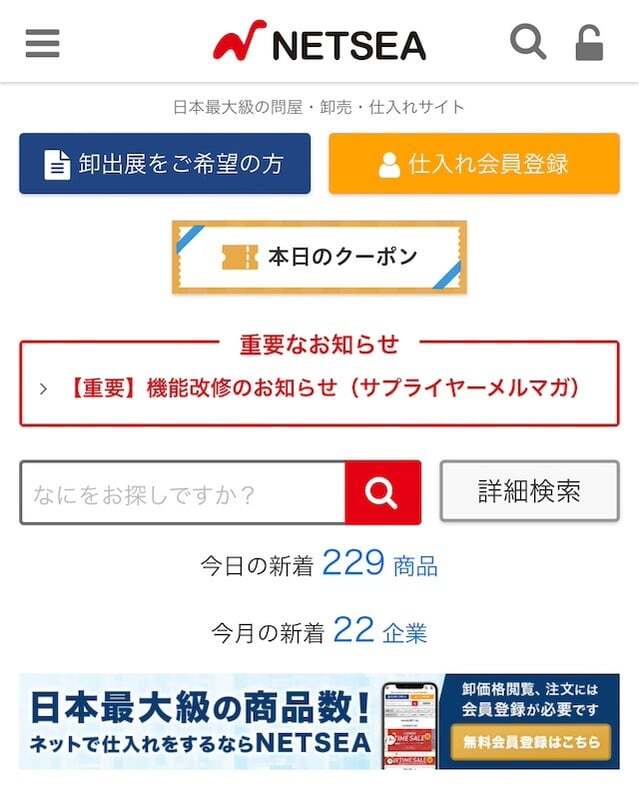Tap 卸出展をご希望の方 button

coord(165,164)
